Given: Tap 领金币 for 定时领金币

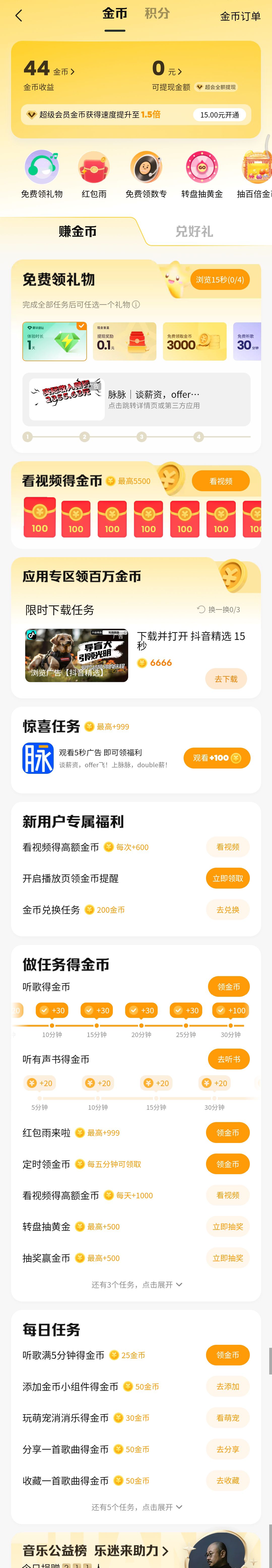Looking at the screenshot, I should point(227,1164).
